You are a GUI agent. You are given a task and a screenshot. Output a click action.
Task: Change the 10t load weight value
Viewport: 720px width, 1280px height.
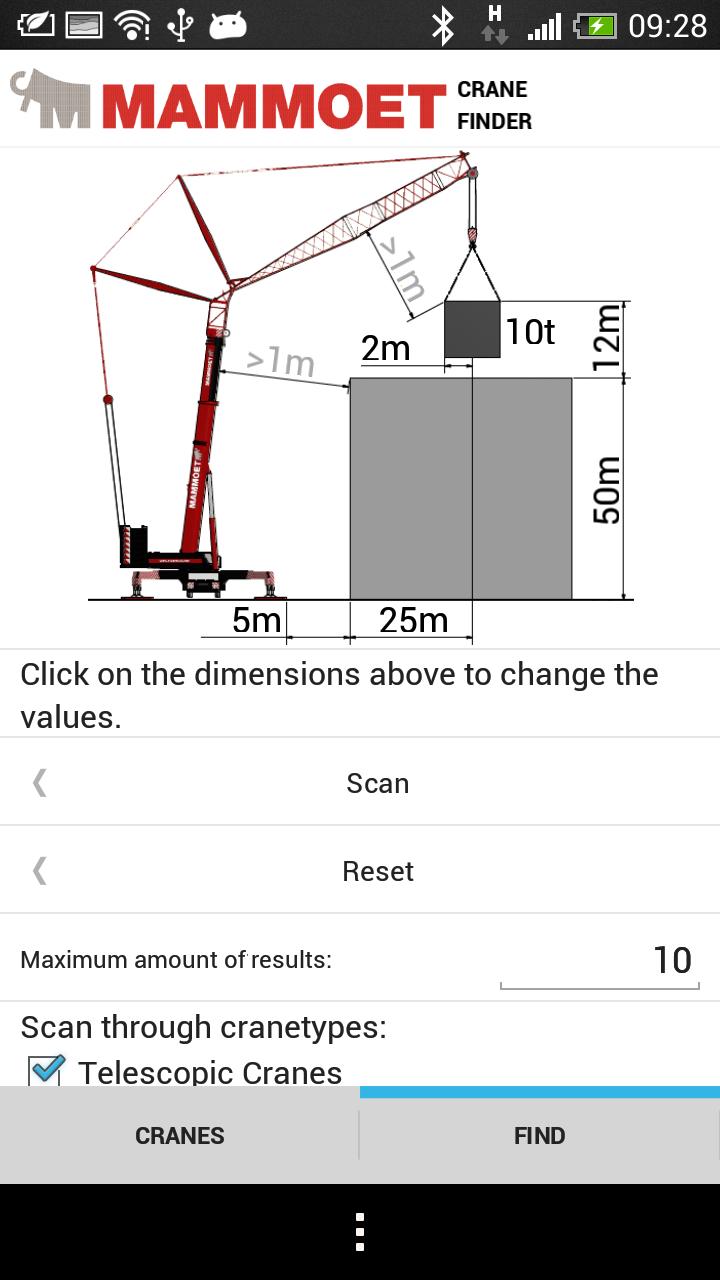(530, 332)
